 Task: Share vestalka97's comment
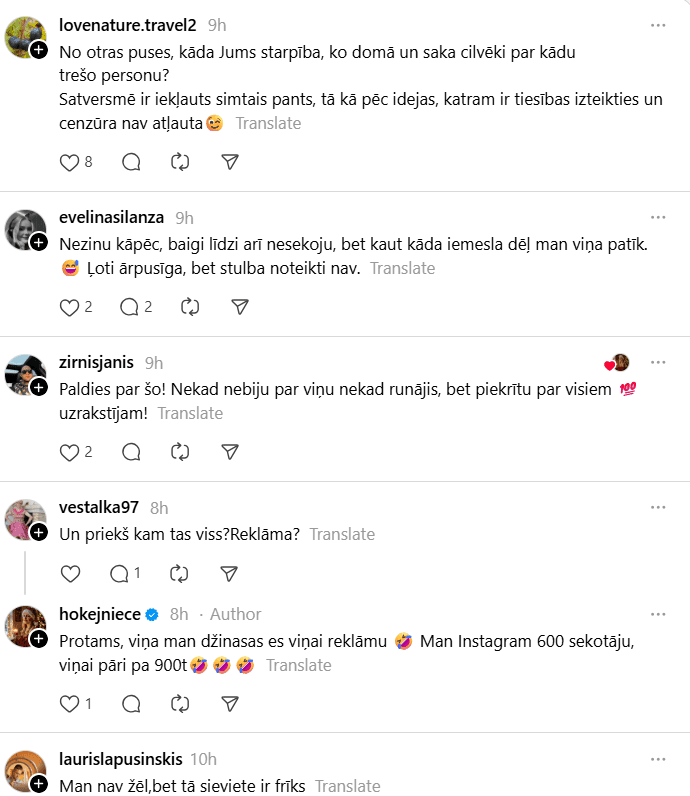[x=229, y=573]
